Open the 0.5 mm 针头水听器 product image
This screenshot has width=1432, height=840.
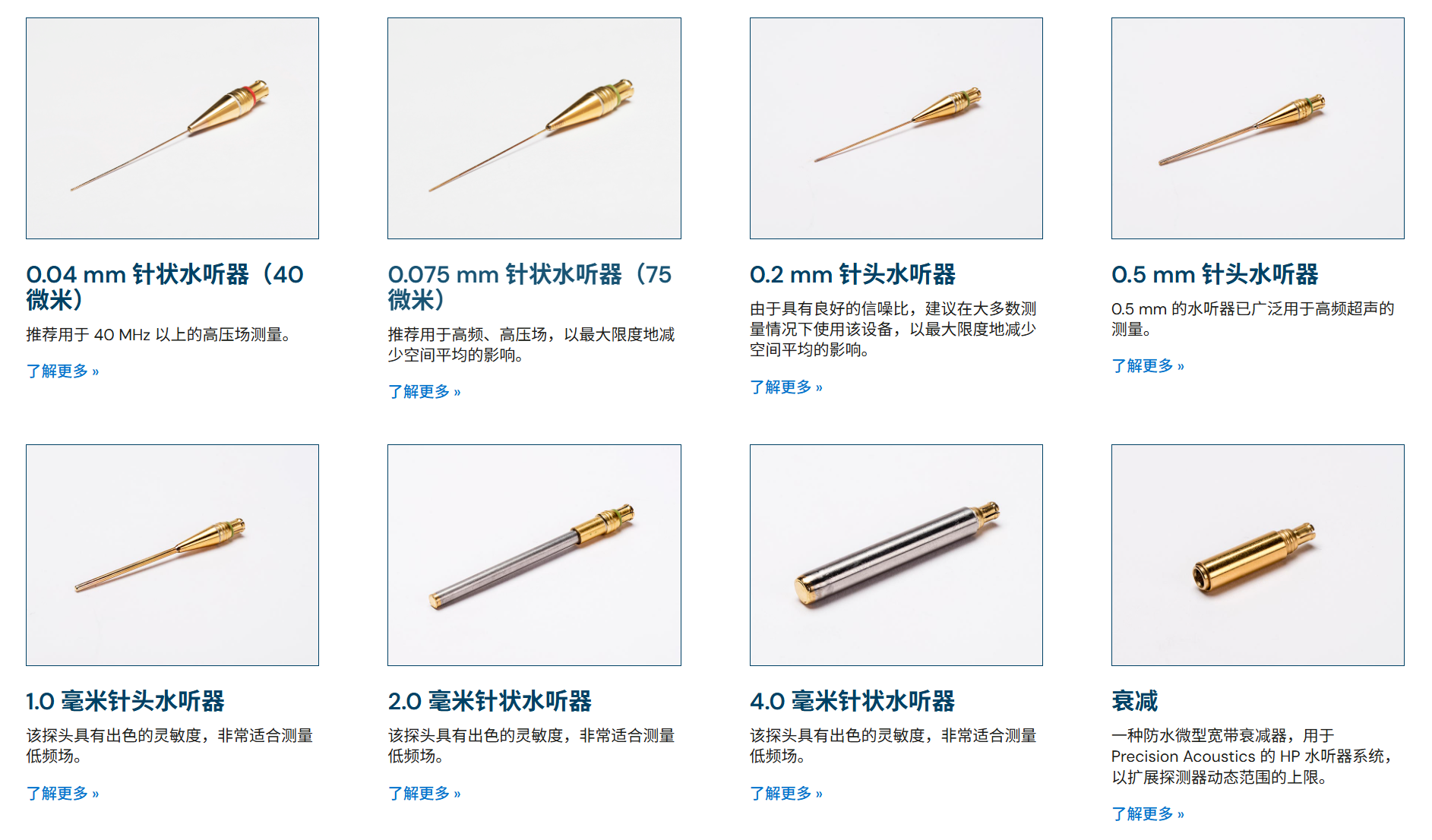click(1257, 128)
